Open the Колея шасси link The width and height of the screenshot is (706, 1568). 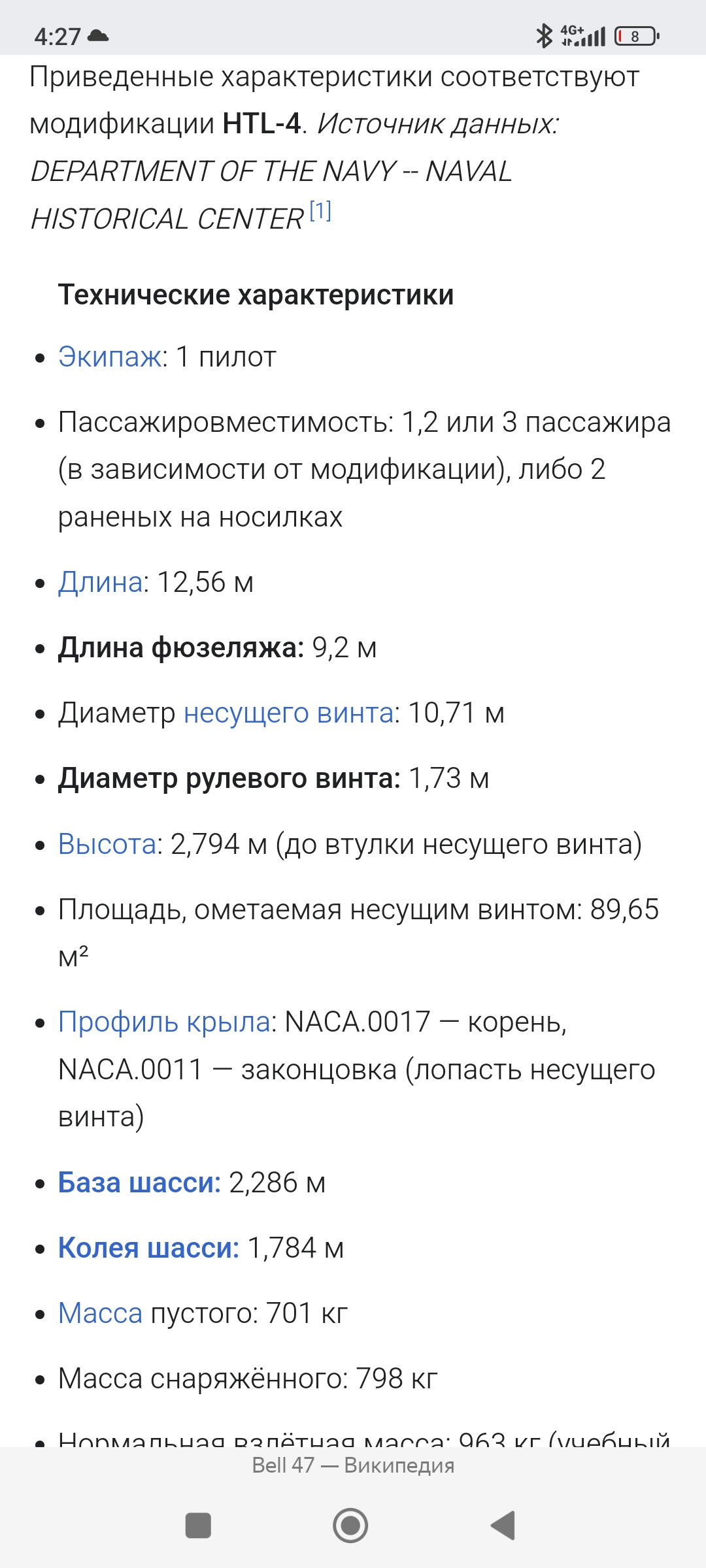(x=148, y=1248)
